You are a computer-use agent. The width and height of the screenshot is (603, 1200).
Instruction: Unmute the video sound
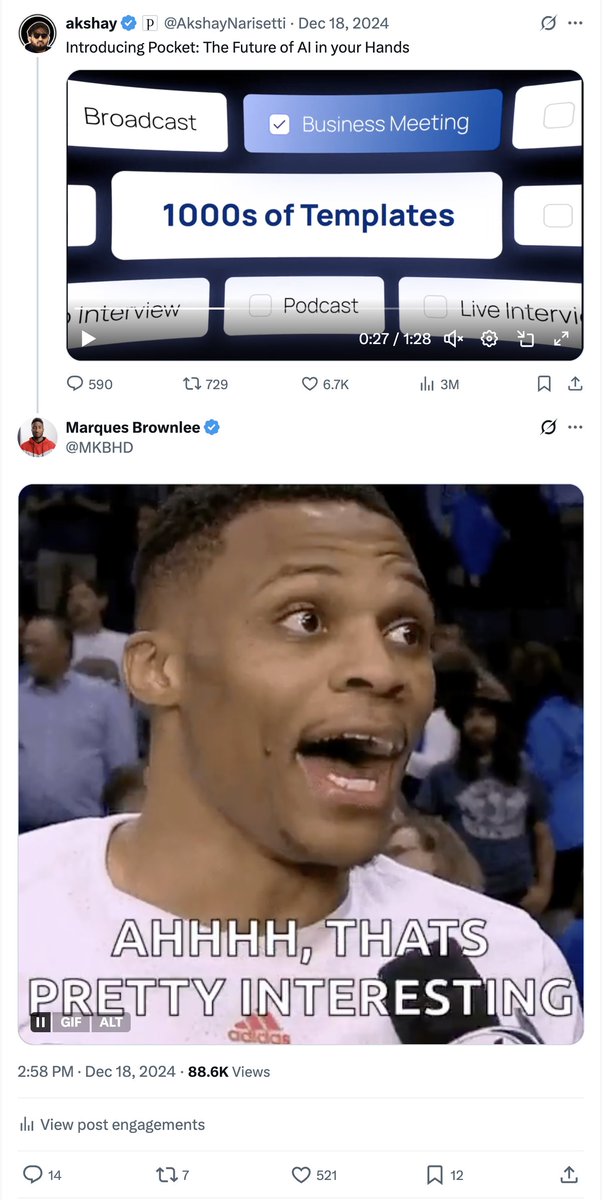click(x=453, y=339)
